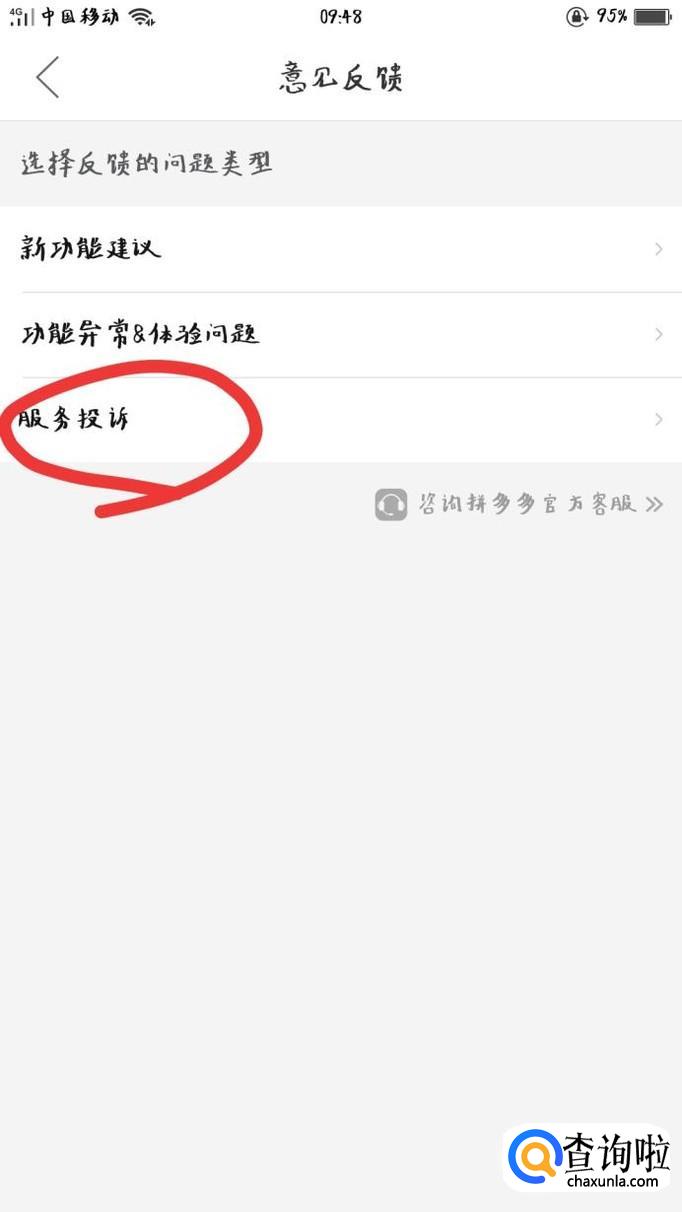682x1212 pixels.
Task: Go back from the 意见反馈 page
Action: tap(48, 77)
